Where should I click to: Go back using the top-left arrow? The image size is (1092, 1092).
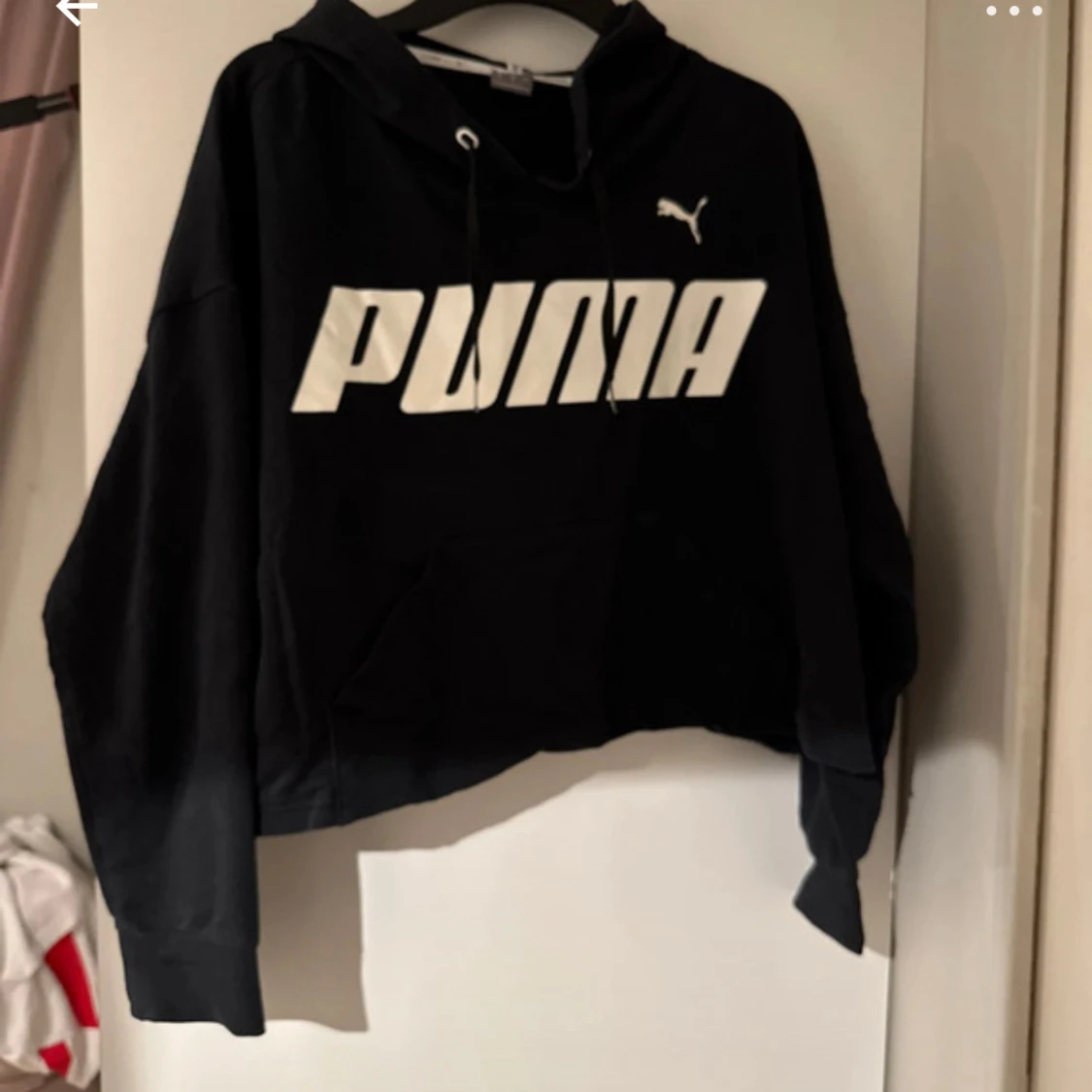coord(76,10)
